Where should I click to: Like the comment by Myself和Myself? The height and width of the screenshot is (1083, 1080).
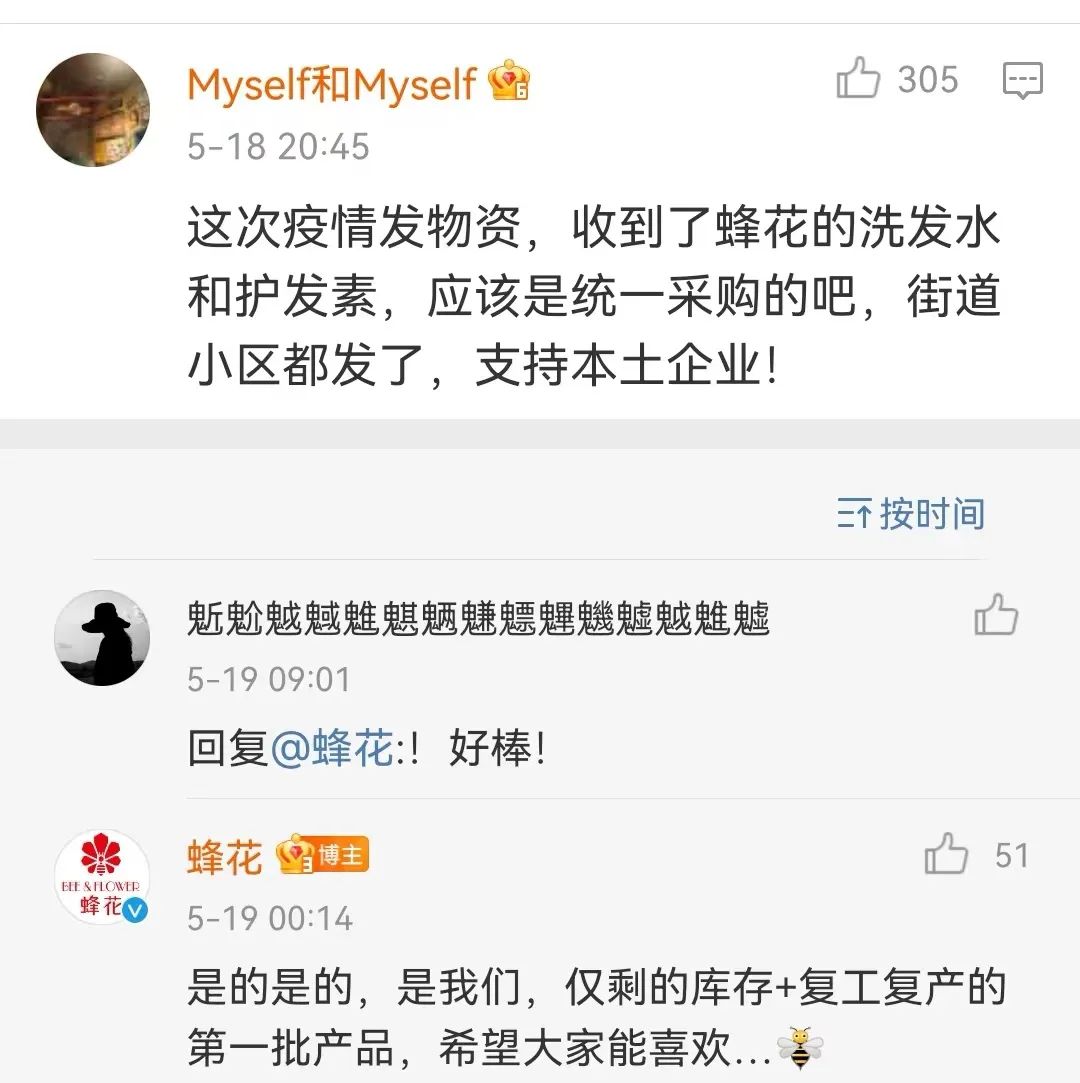pos(858,79)
